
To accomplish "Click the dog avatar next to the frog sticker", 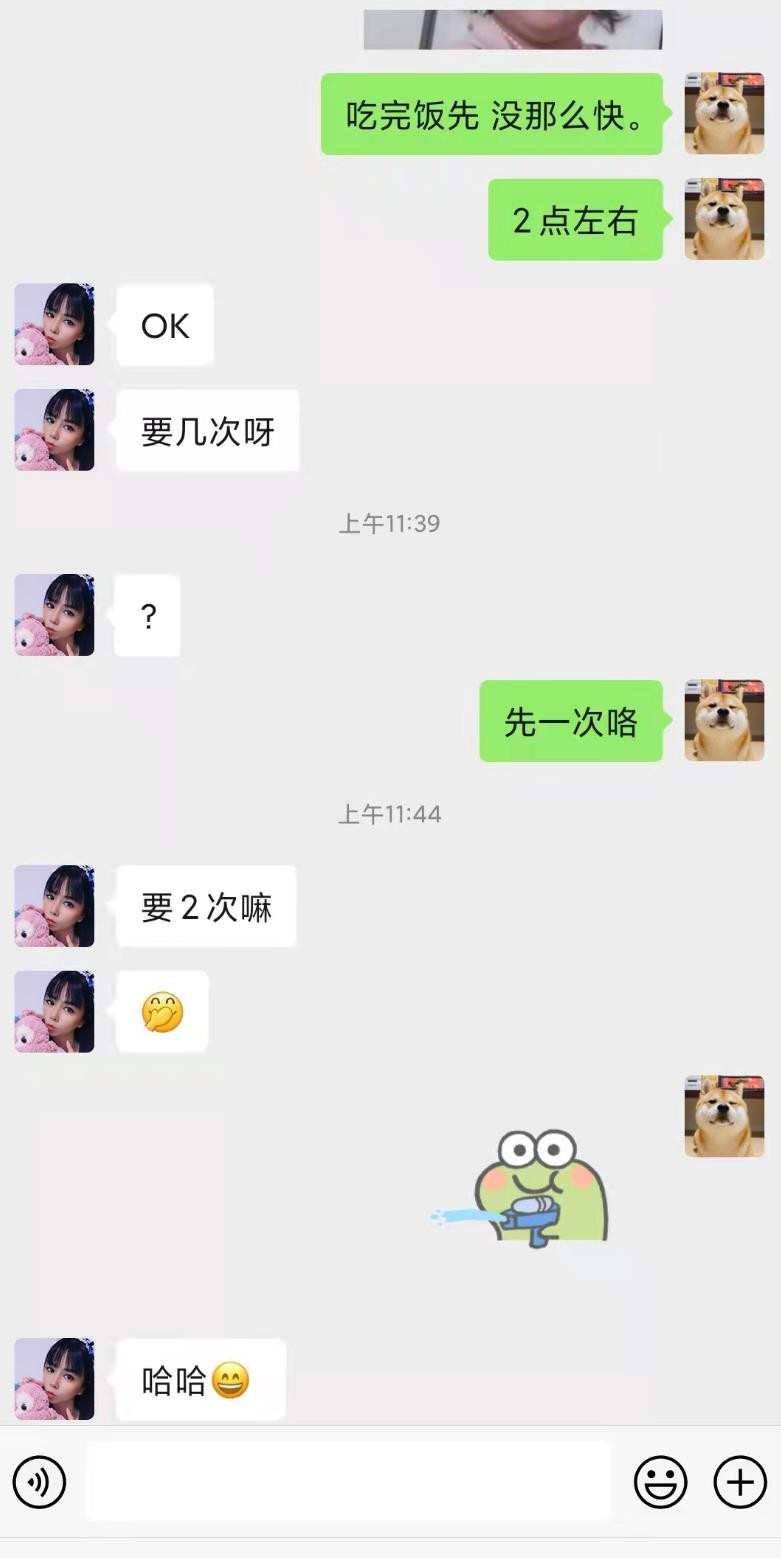I will point(723,1115).
